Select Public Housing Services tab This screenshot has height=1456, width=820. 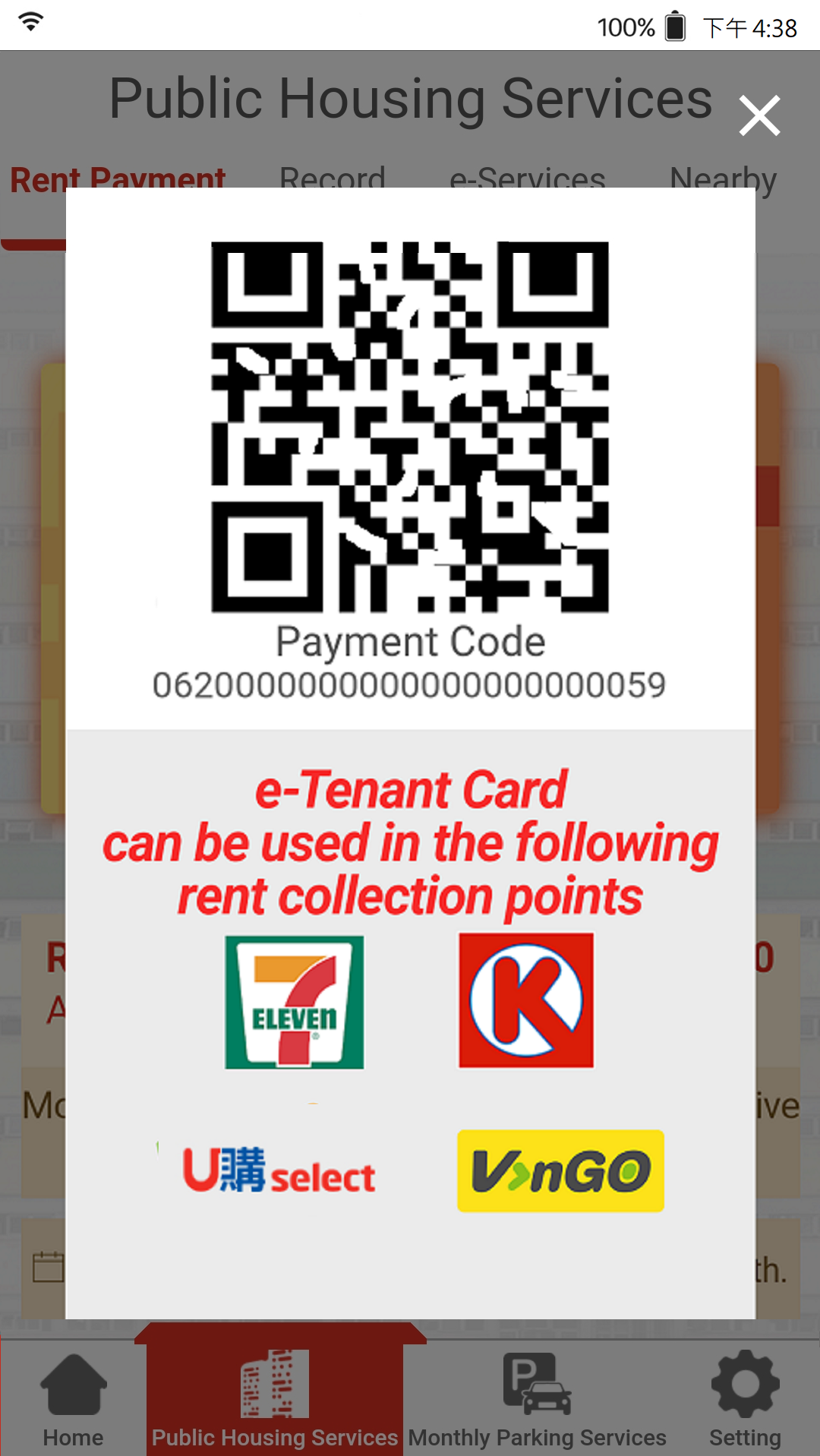(x=274, y=1400)
